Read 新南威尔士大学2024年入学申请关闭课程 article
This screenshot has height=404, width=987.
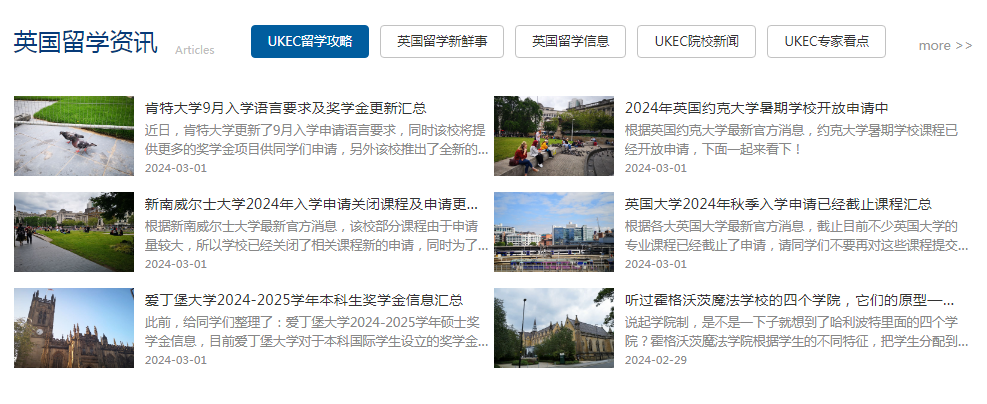click(311, 204)
